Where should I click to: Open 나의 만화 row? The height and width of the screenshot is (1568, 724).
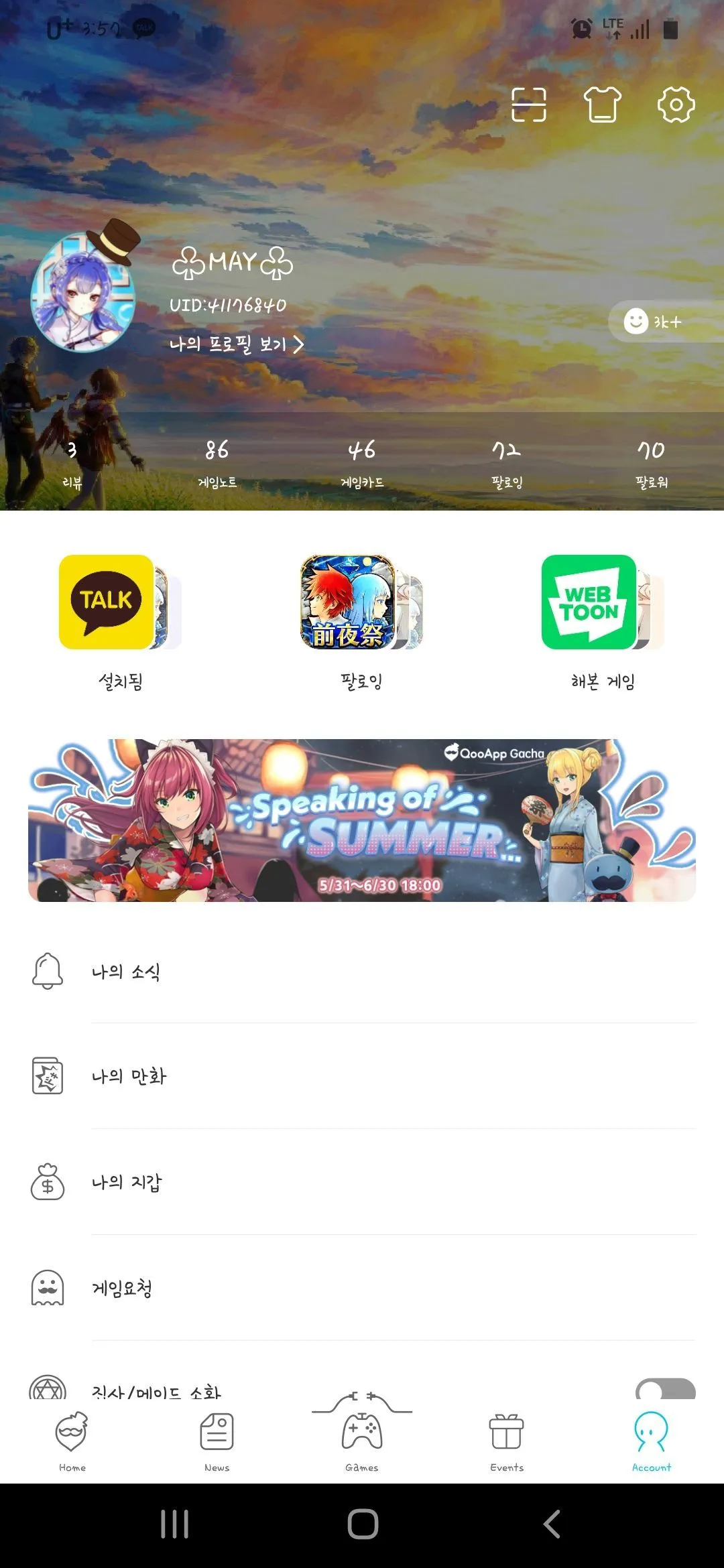click(x=362, y=1076)
